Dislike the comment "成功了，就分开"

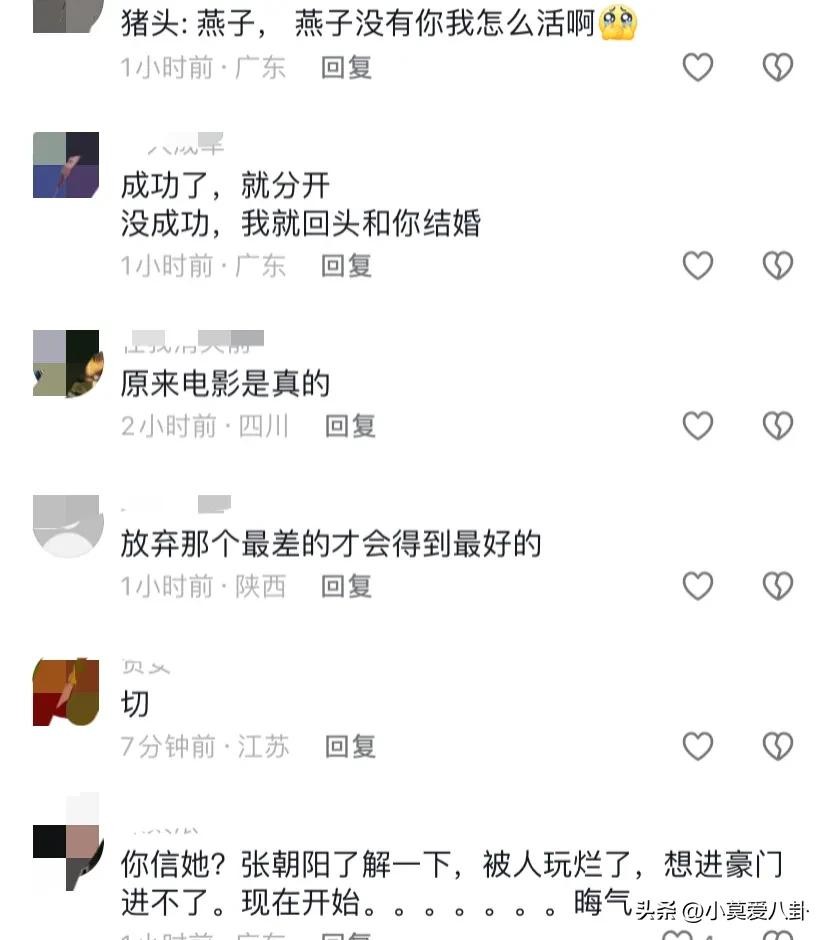(x=778, y=265)
